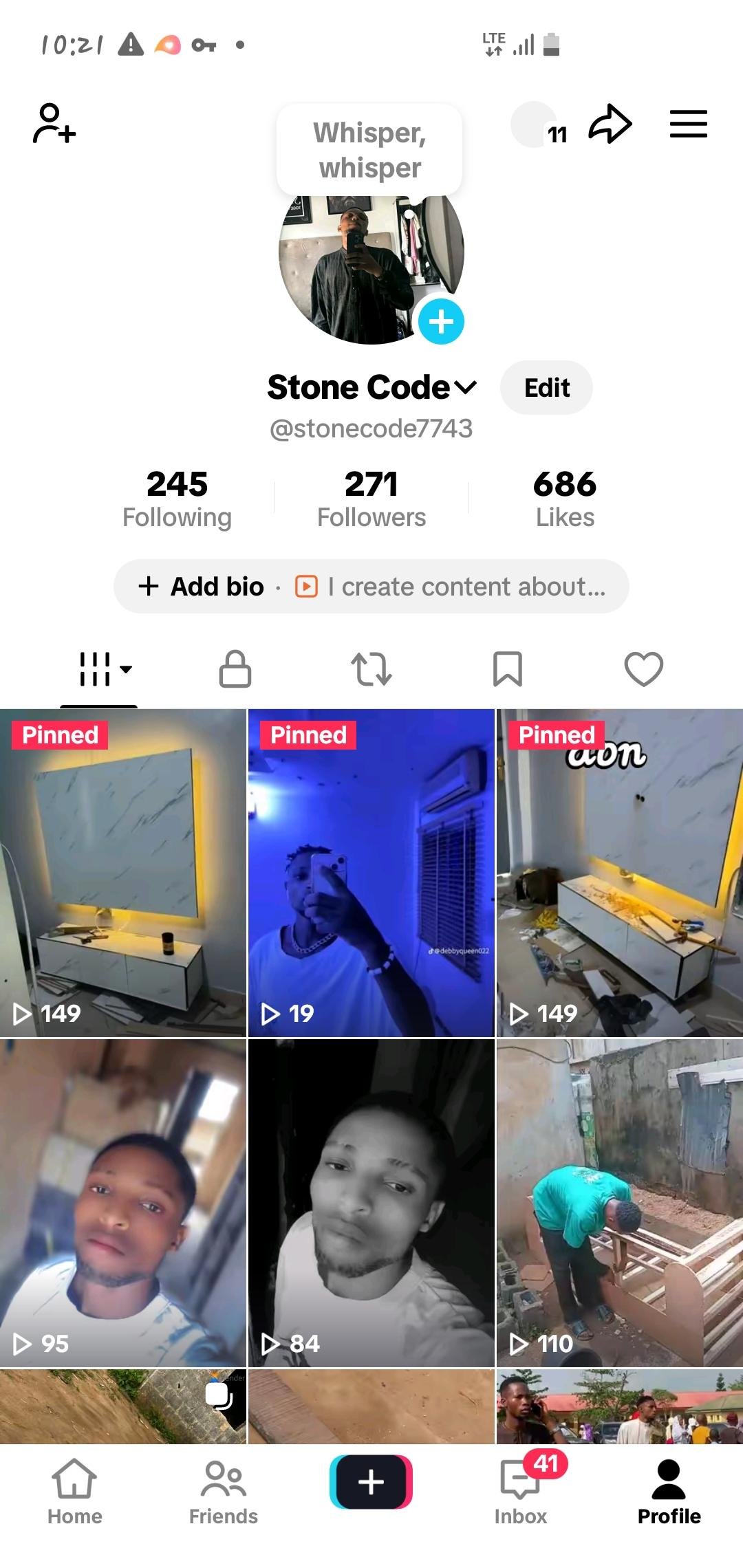Tap the Edit profile button
Screen dimensions: 743x1568
546,388
